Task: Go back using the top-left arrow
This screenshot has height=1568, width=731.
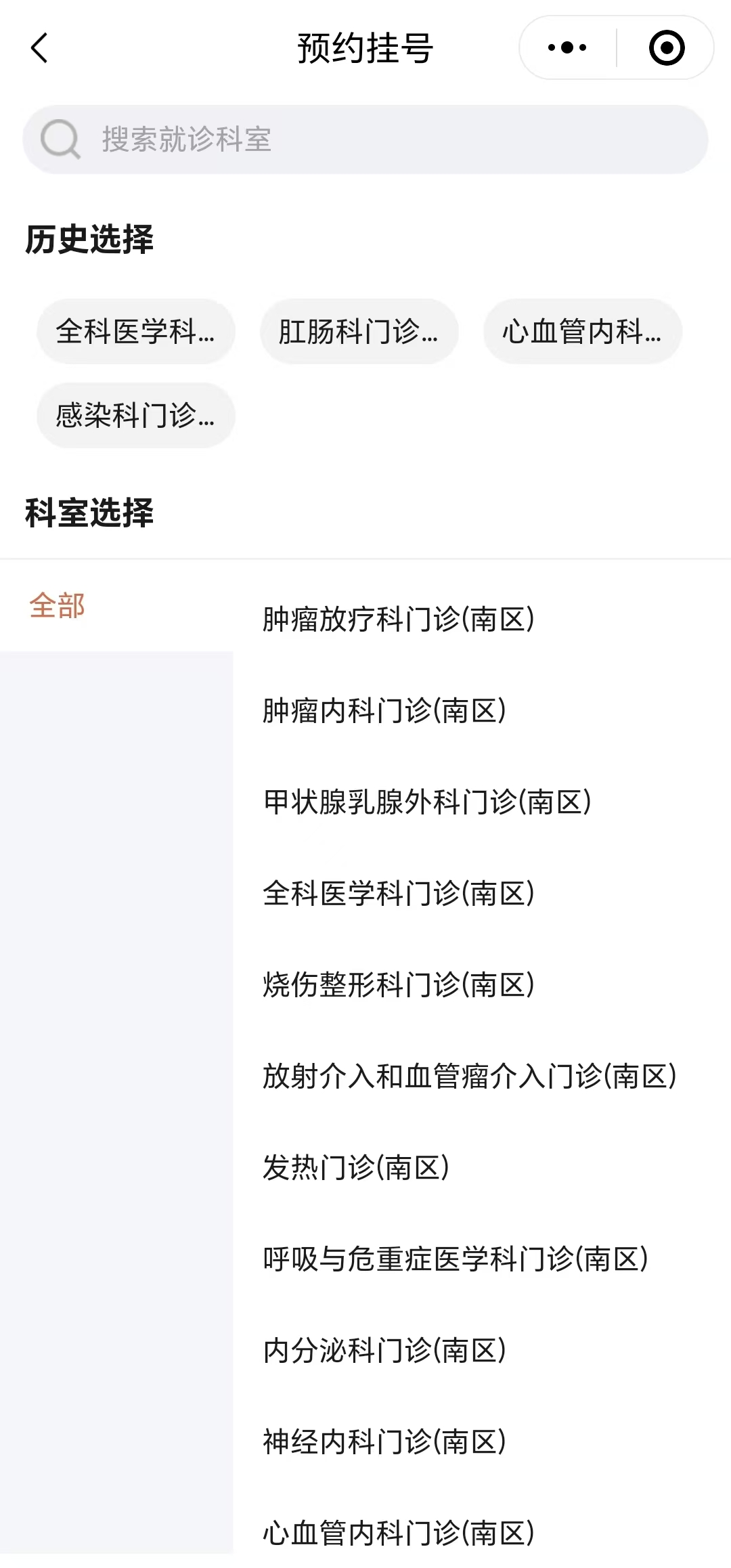Action: click(39, 48)
